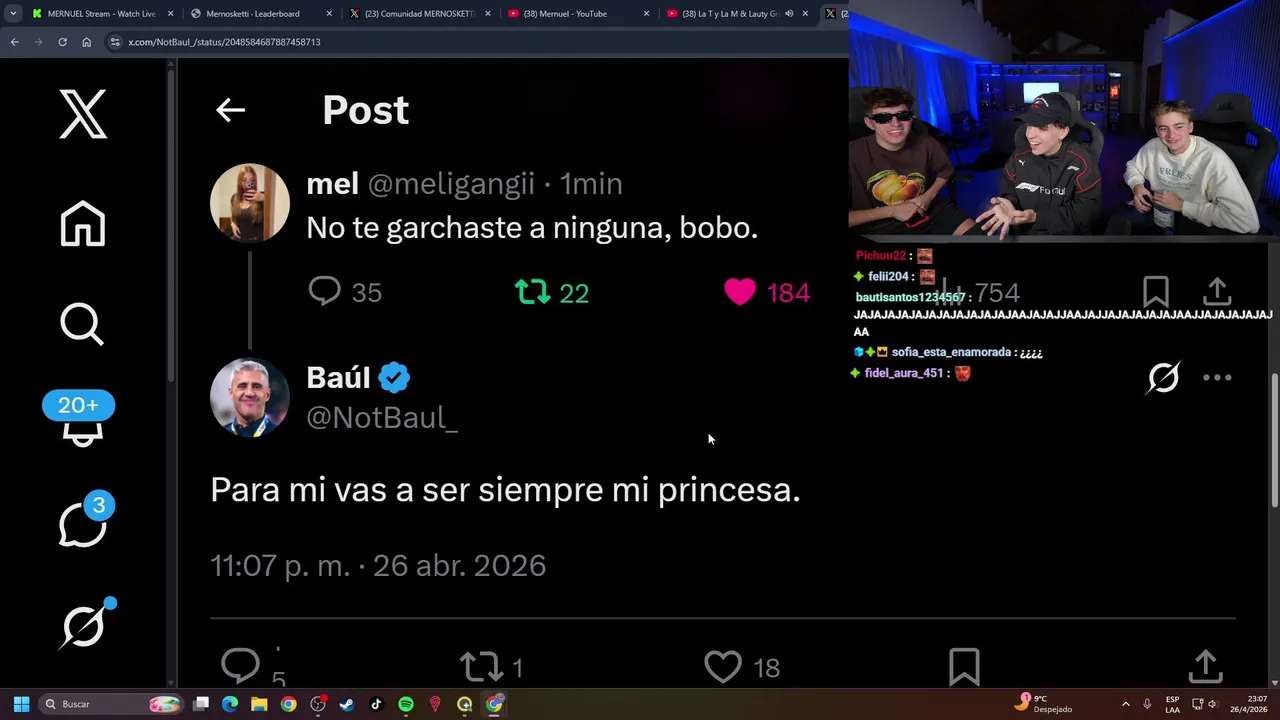Reply to Baúl's post

coord(240,666)
